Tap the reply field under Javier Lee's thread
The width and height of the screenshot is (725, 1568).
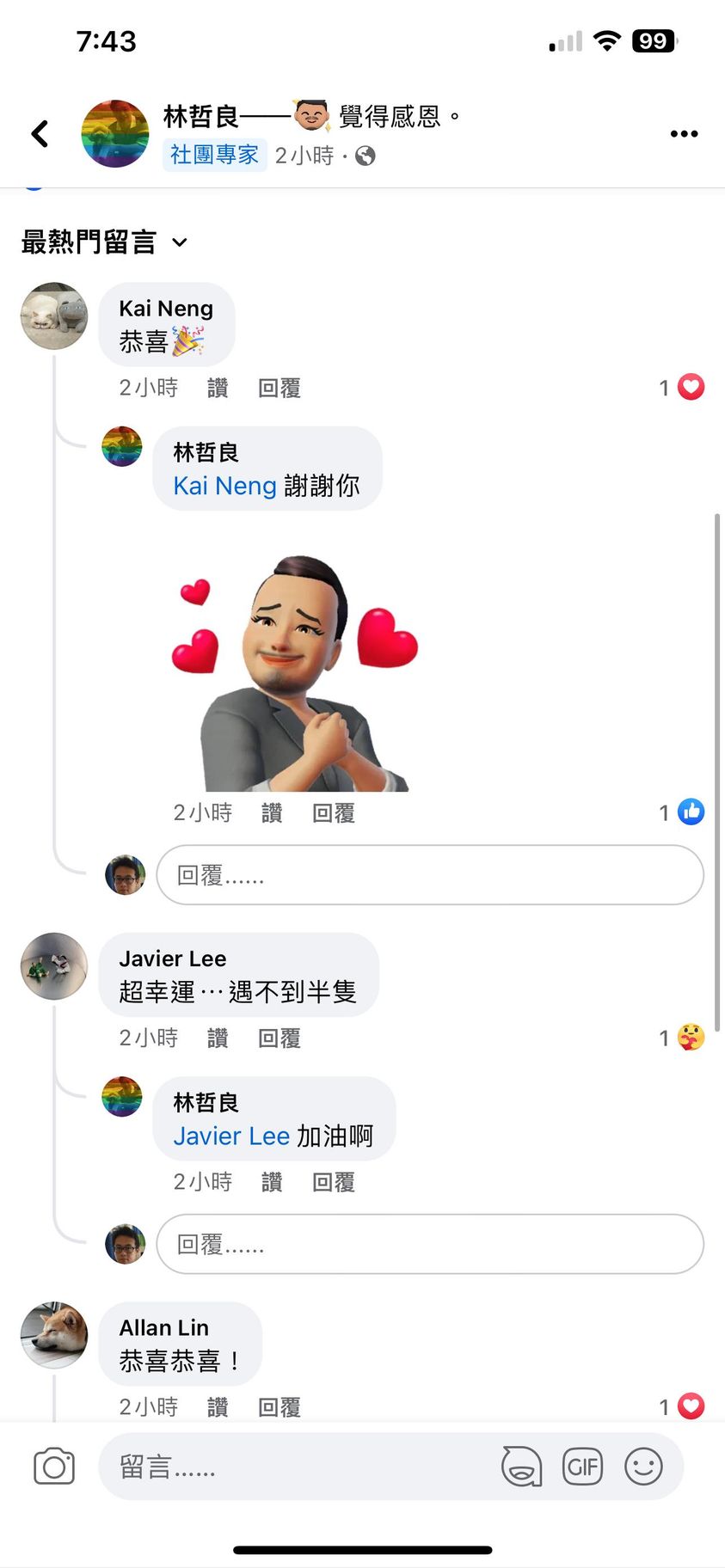pos(430,1244)
